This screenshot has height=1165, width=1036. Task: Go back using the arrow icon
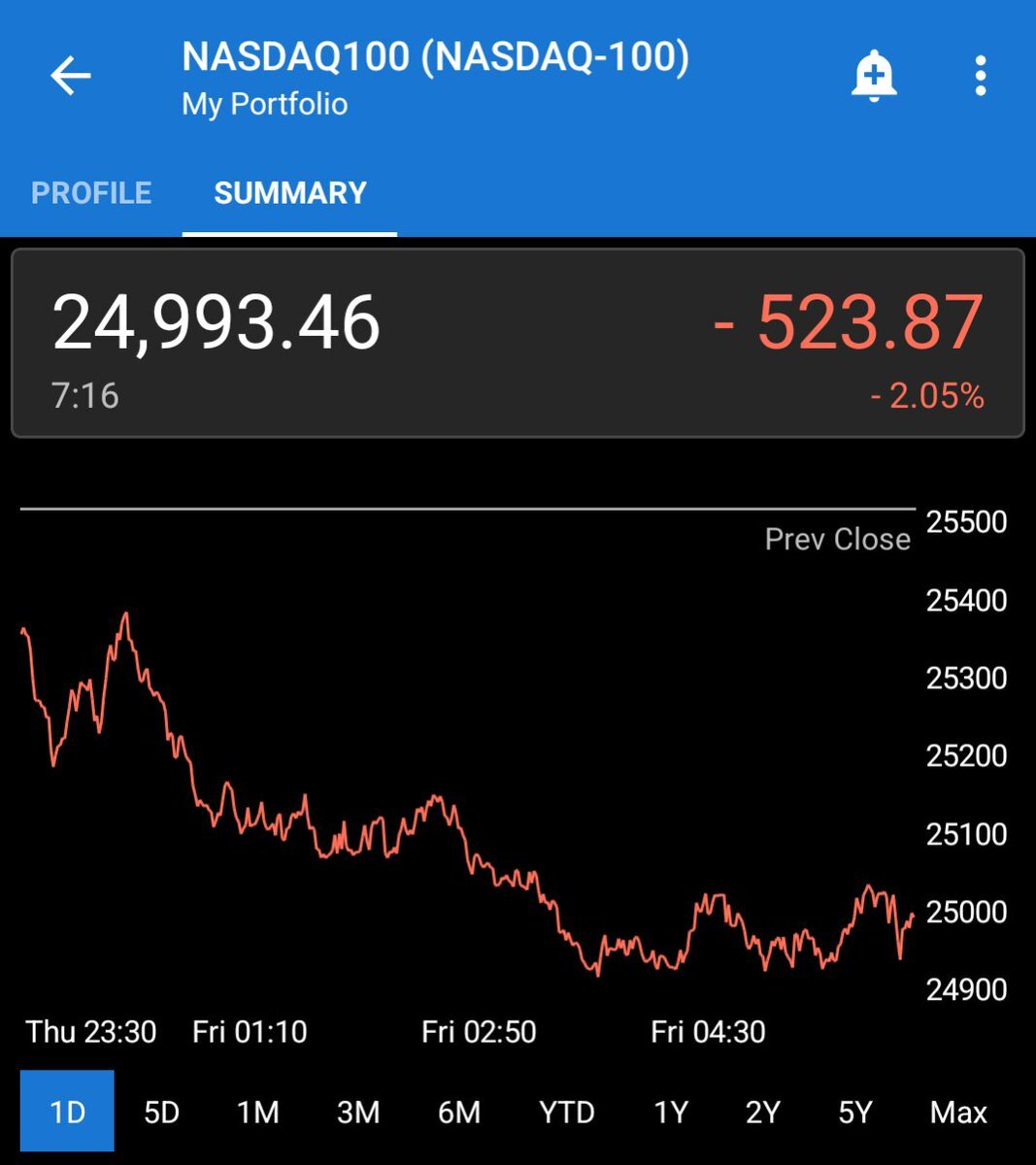70,76
